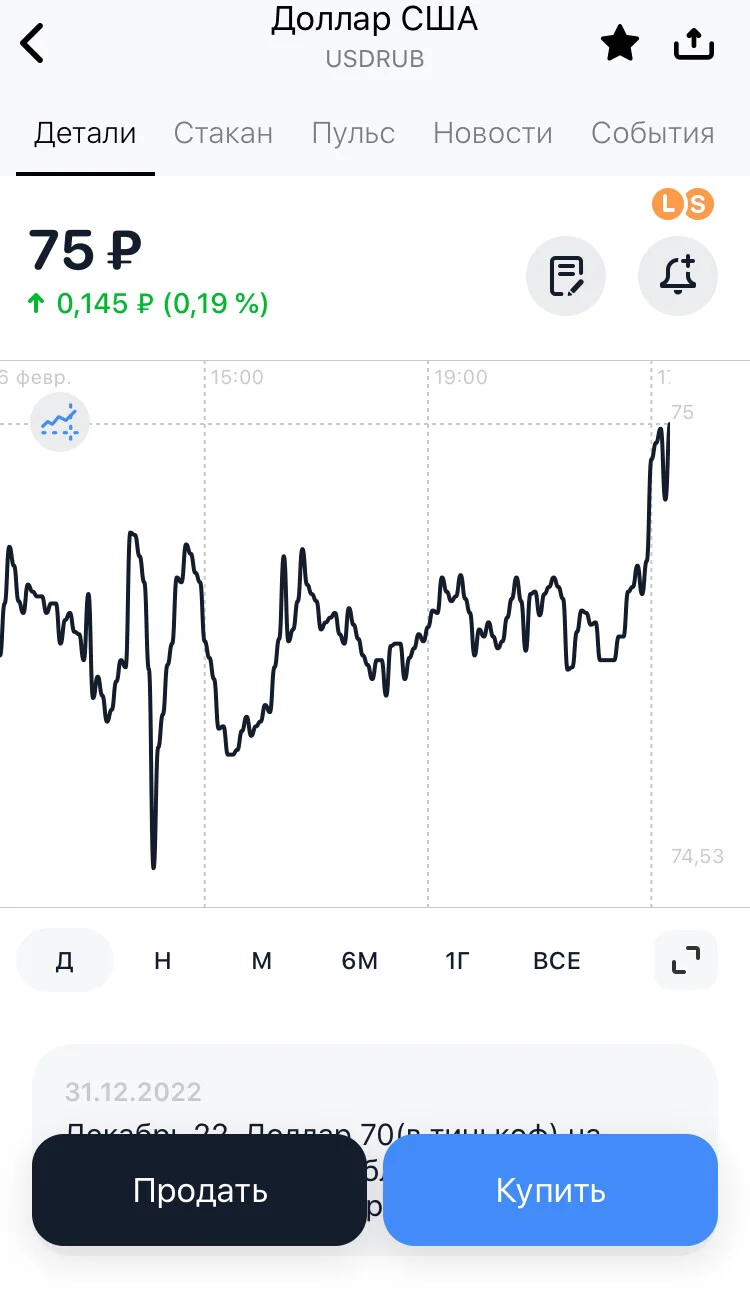750x1294 pixels.
Task: Go back using the arrow icon
Action: point(33,44)
